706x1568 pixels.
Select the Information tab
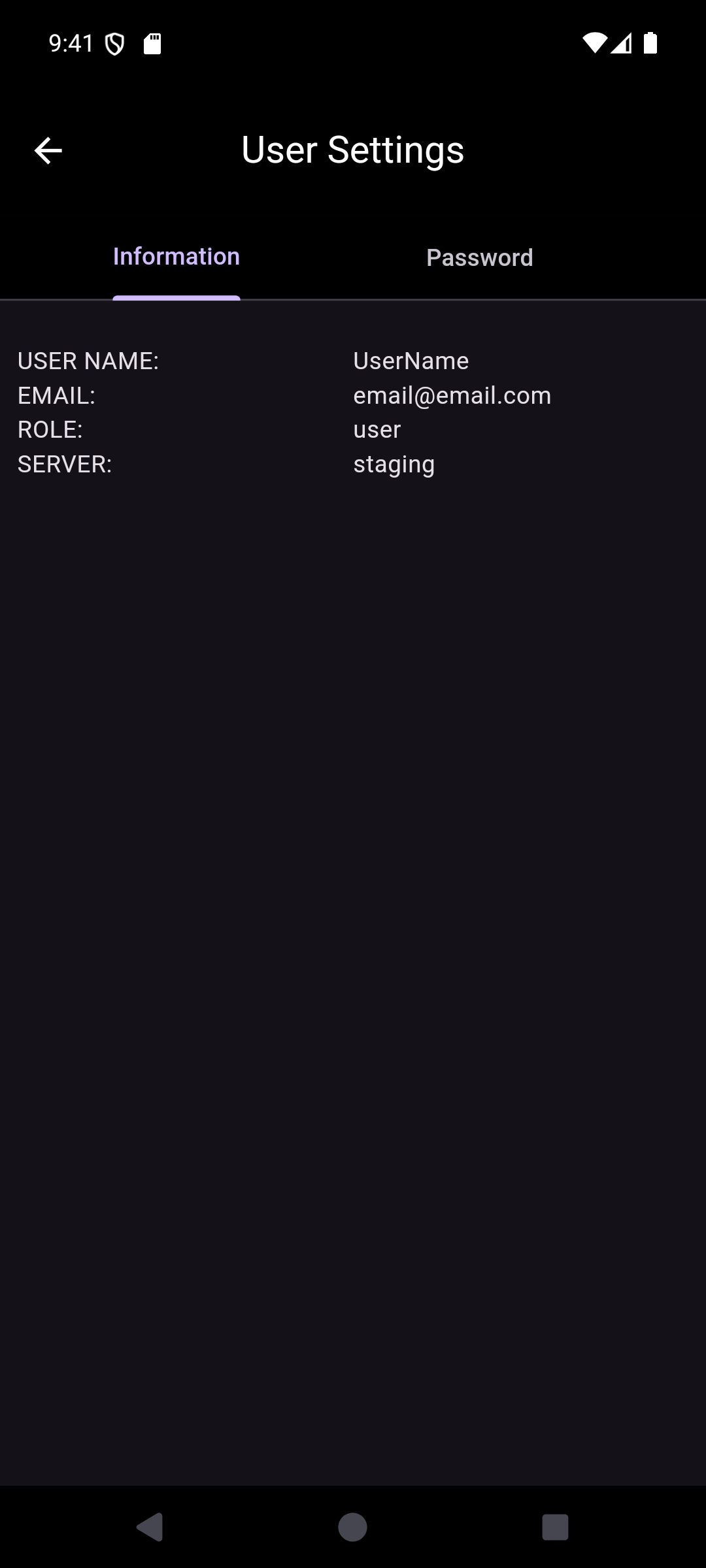pyautogui.click(x=176, y=257)
